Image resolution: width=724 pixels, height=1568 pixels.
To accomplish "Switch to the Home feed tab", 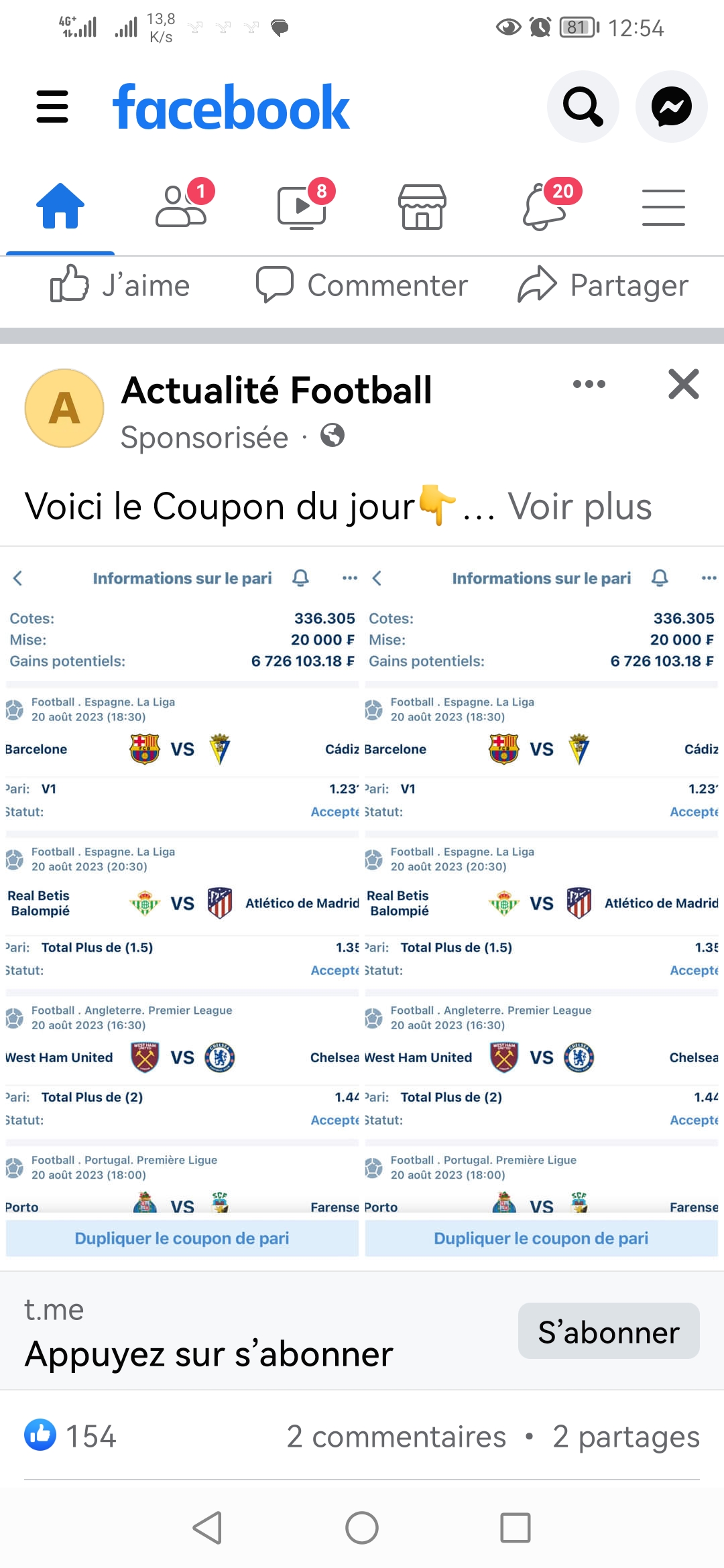I will pos(60,206).
